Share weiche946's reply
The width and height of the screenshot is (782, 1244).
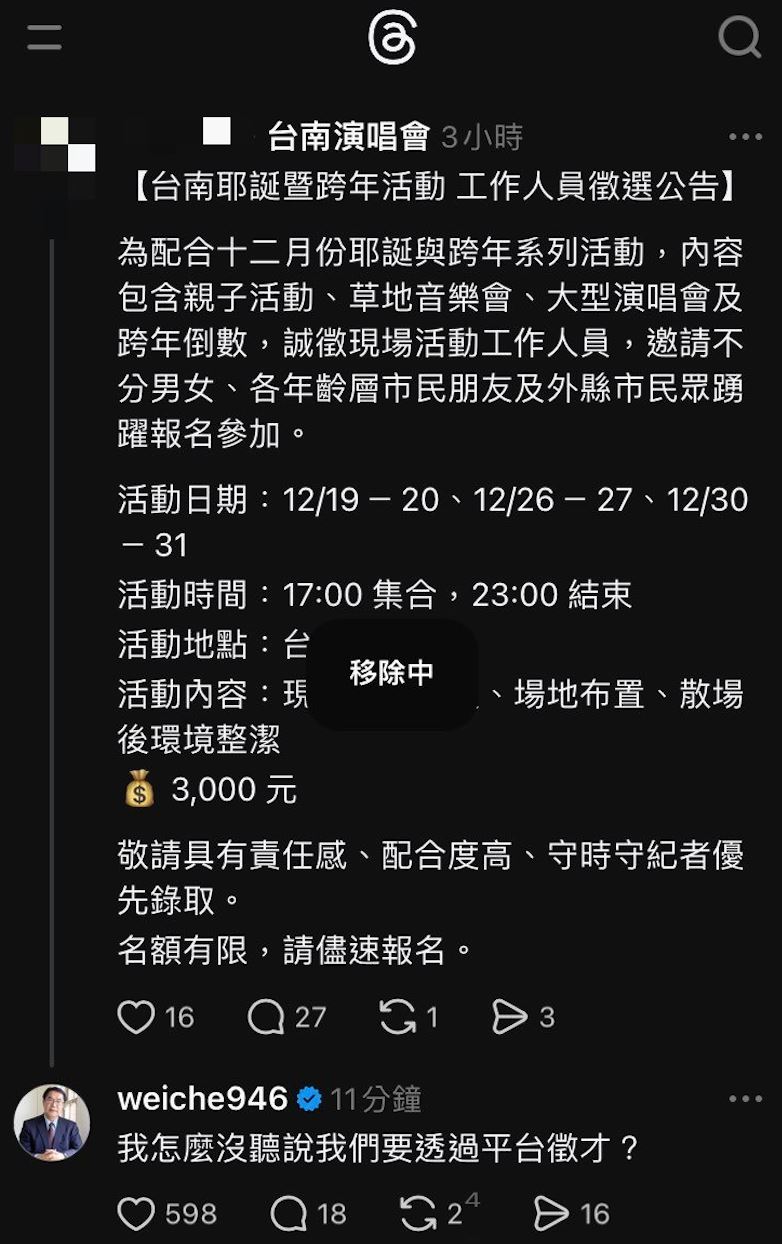tap(551, 1214)
